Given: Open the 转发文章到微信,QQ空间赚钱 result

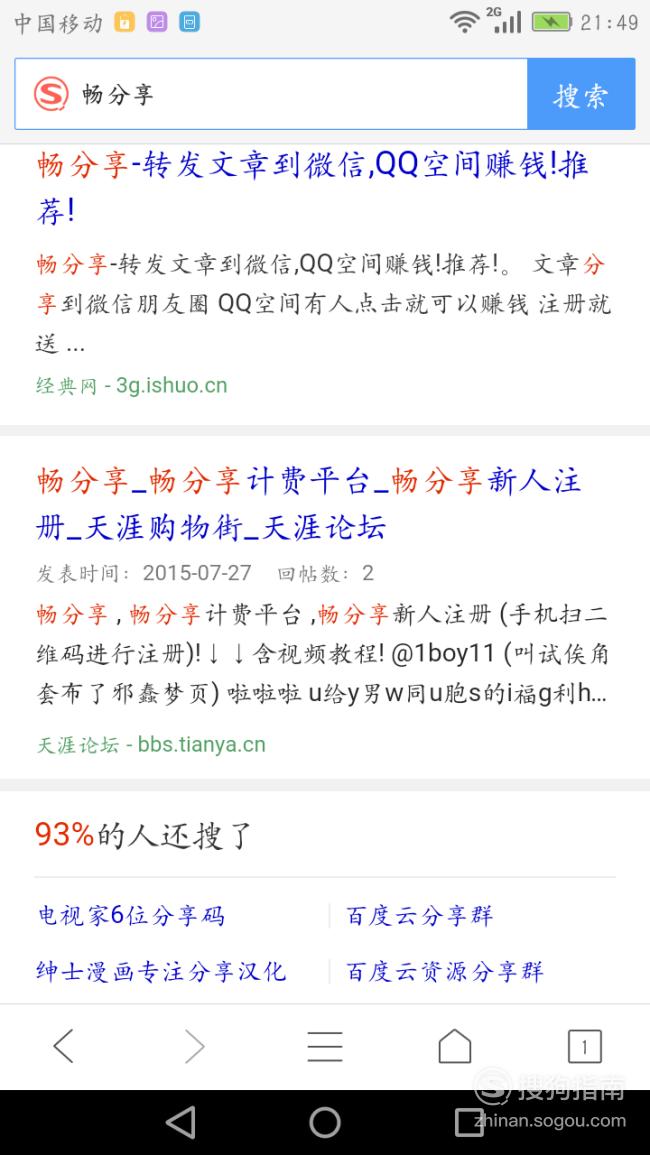Looking at the screenshot, I should coord(312,187).
